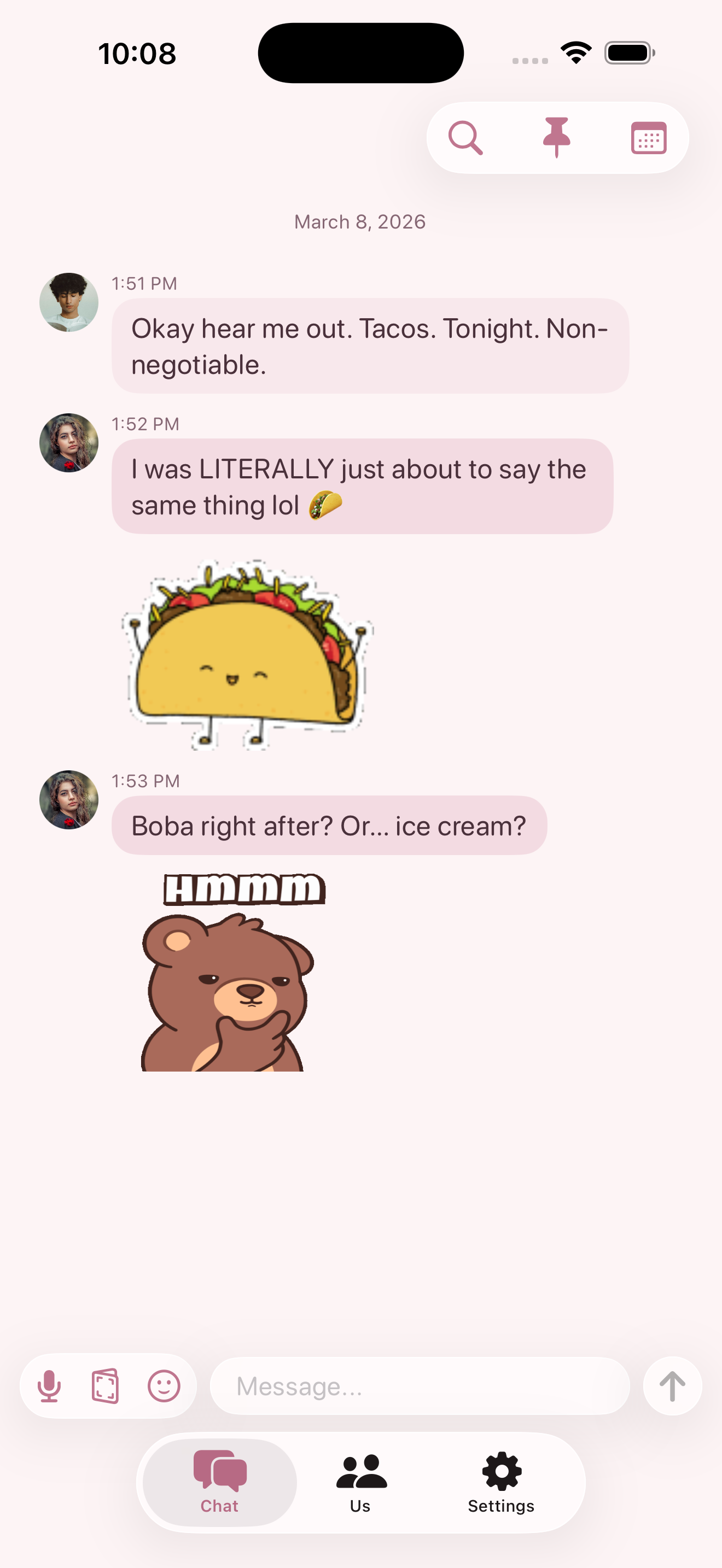The image size is (722, 1568).
Task: Open the Settings gear icon
Action: (x=500, y=1483)
